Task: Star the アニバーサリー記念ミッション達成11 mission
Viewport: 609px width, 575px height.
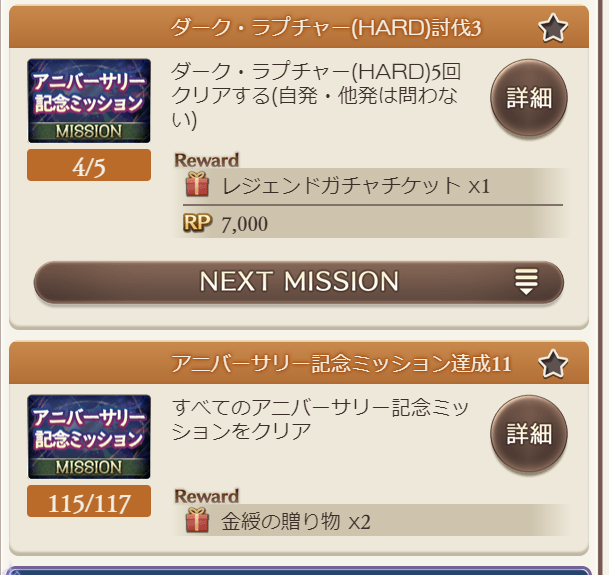Action: click(x=553, y=363)
